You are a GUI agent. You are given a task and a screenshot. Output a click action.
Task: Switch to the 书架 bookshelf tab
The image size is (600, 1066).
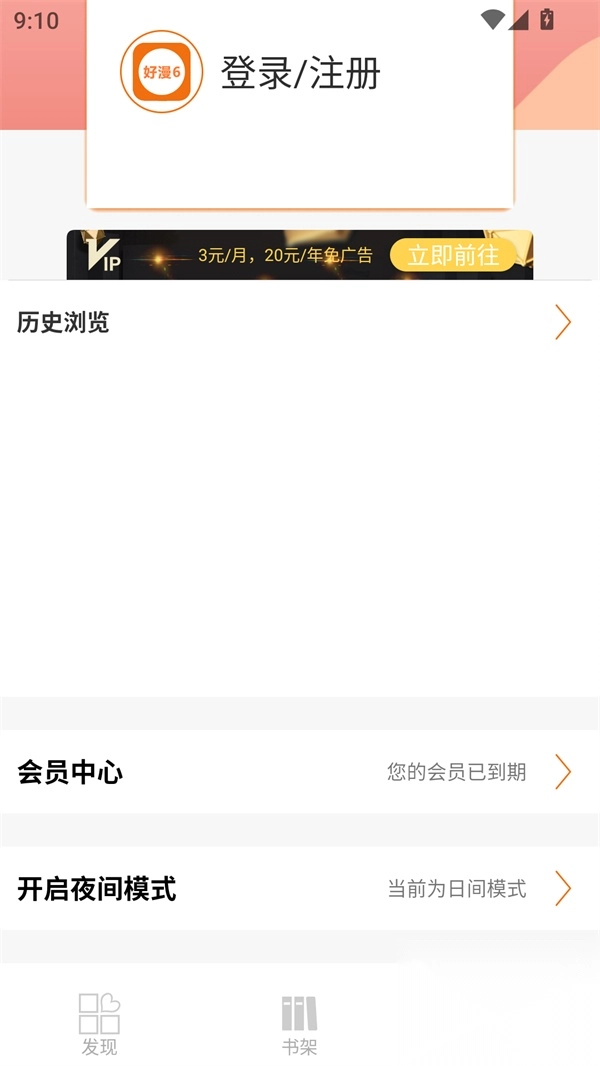299,1024
